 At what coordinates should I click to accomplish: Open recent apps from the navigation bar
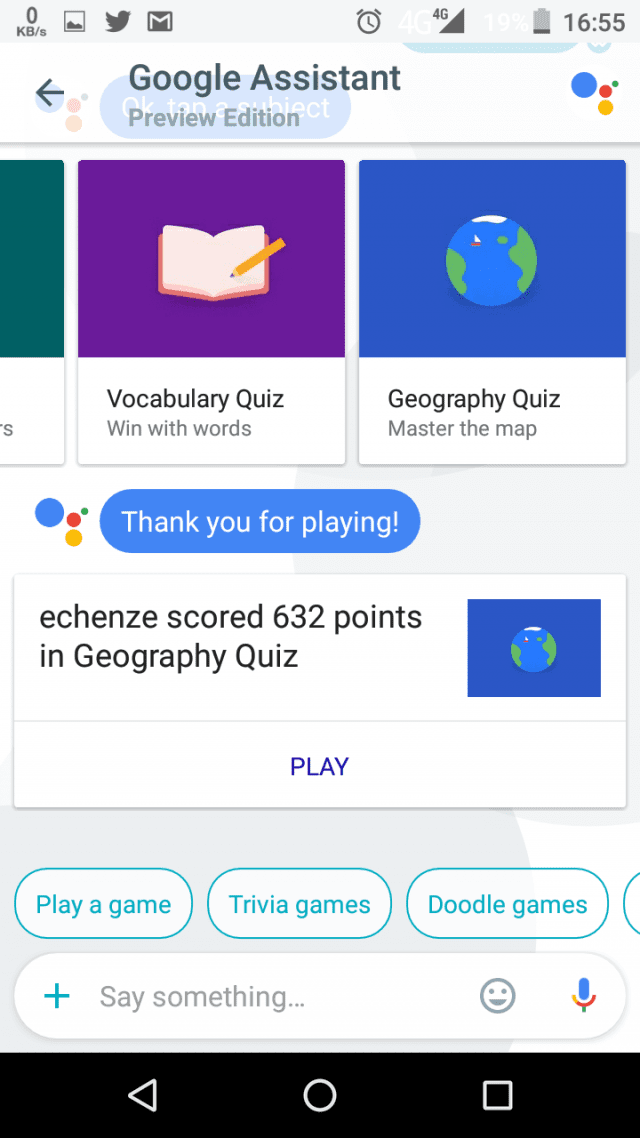pyautogui.click(x=498, y=1094)
